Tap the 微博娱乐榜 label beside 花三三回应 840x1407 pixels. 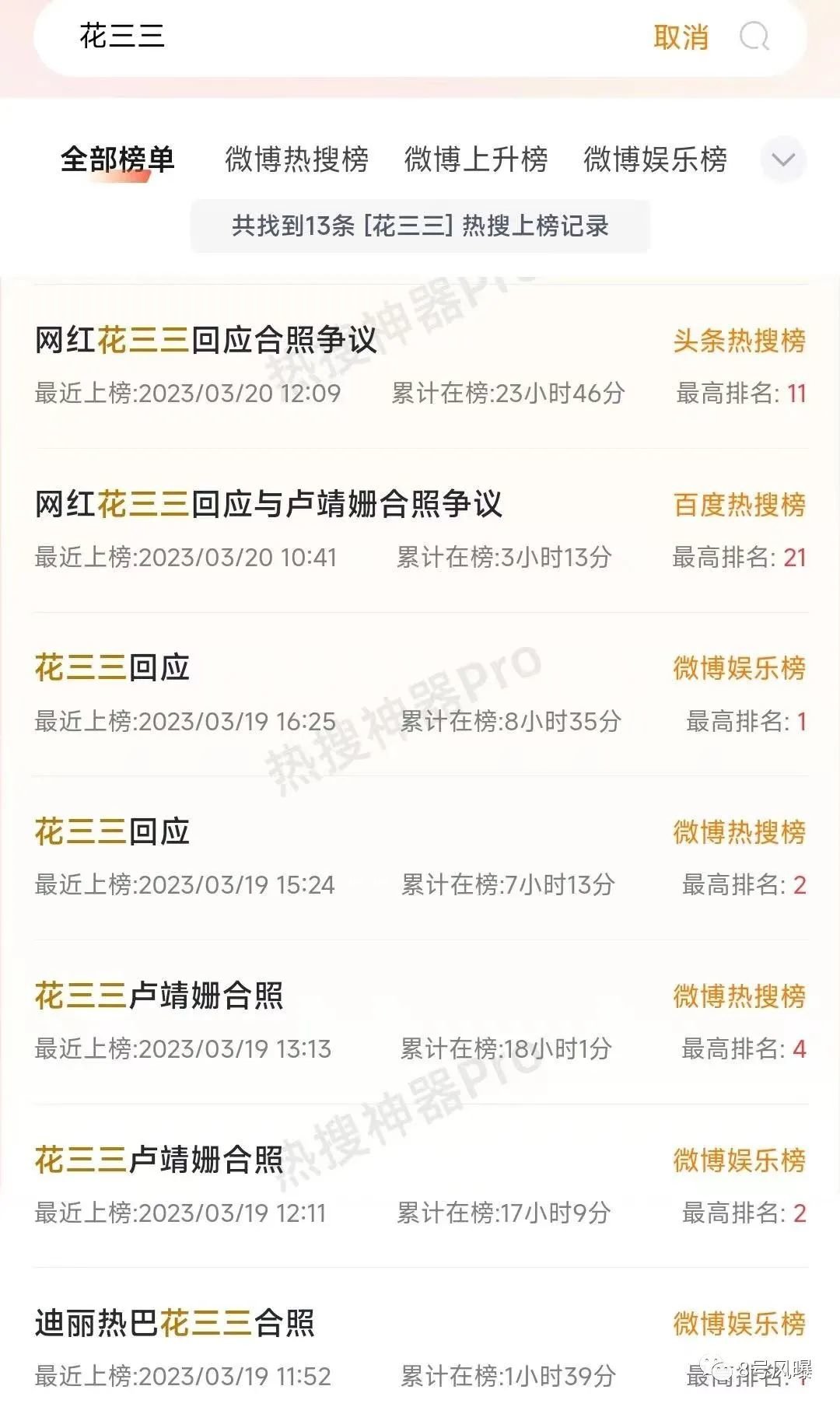tap(739, 667)
